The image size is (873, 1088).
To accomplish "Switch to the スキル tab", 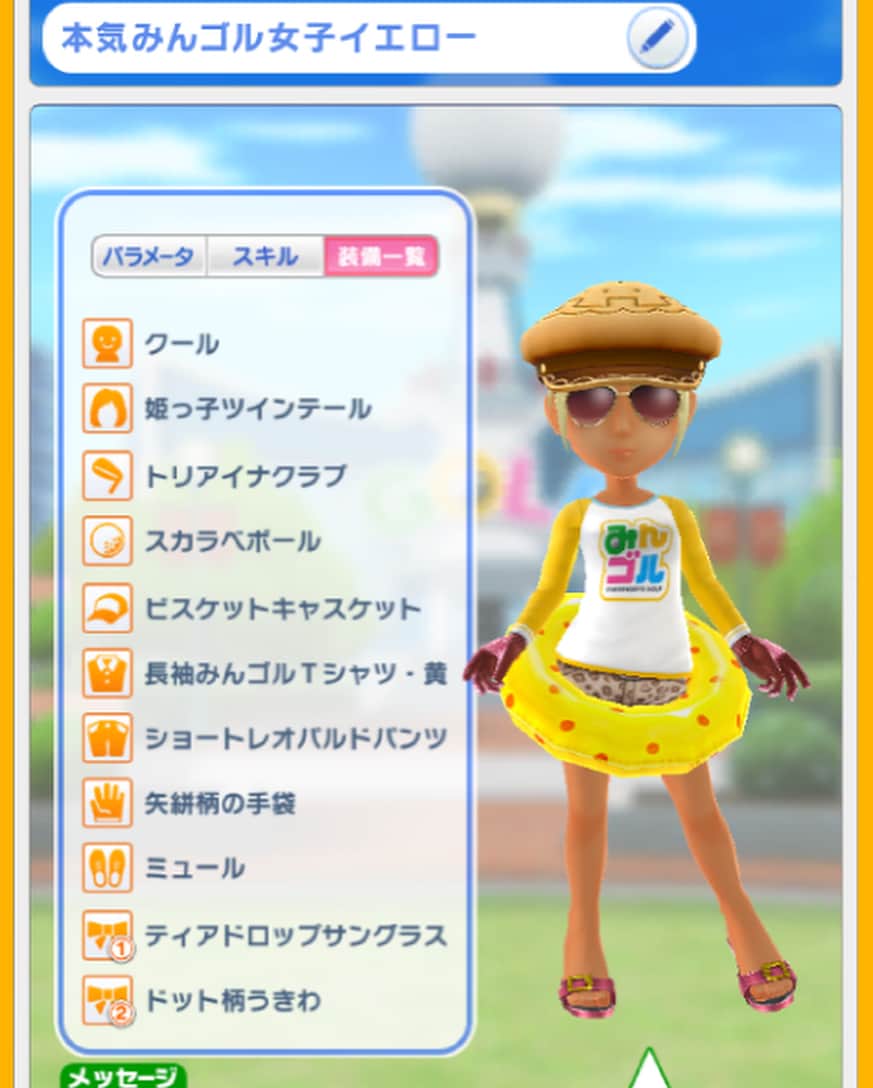I will 265,256.
